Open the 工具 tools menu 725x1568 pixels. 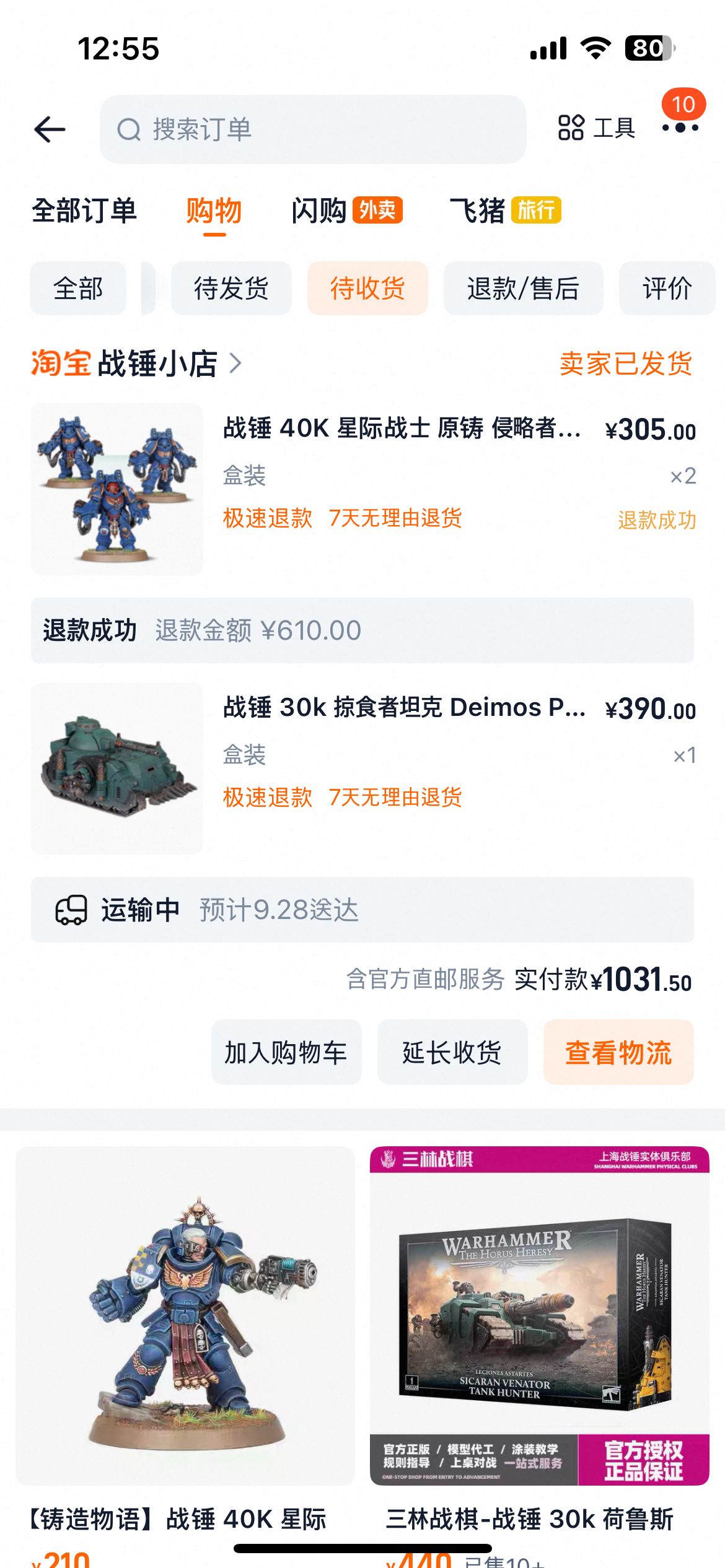pyautogui.click(x=596, y=128)
